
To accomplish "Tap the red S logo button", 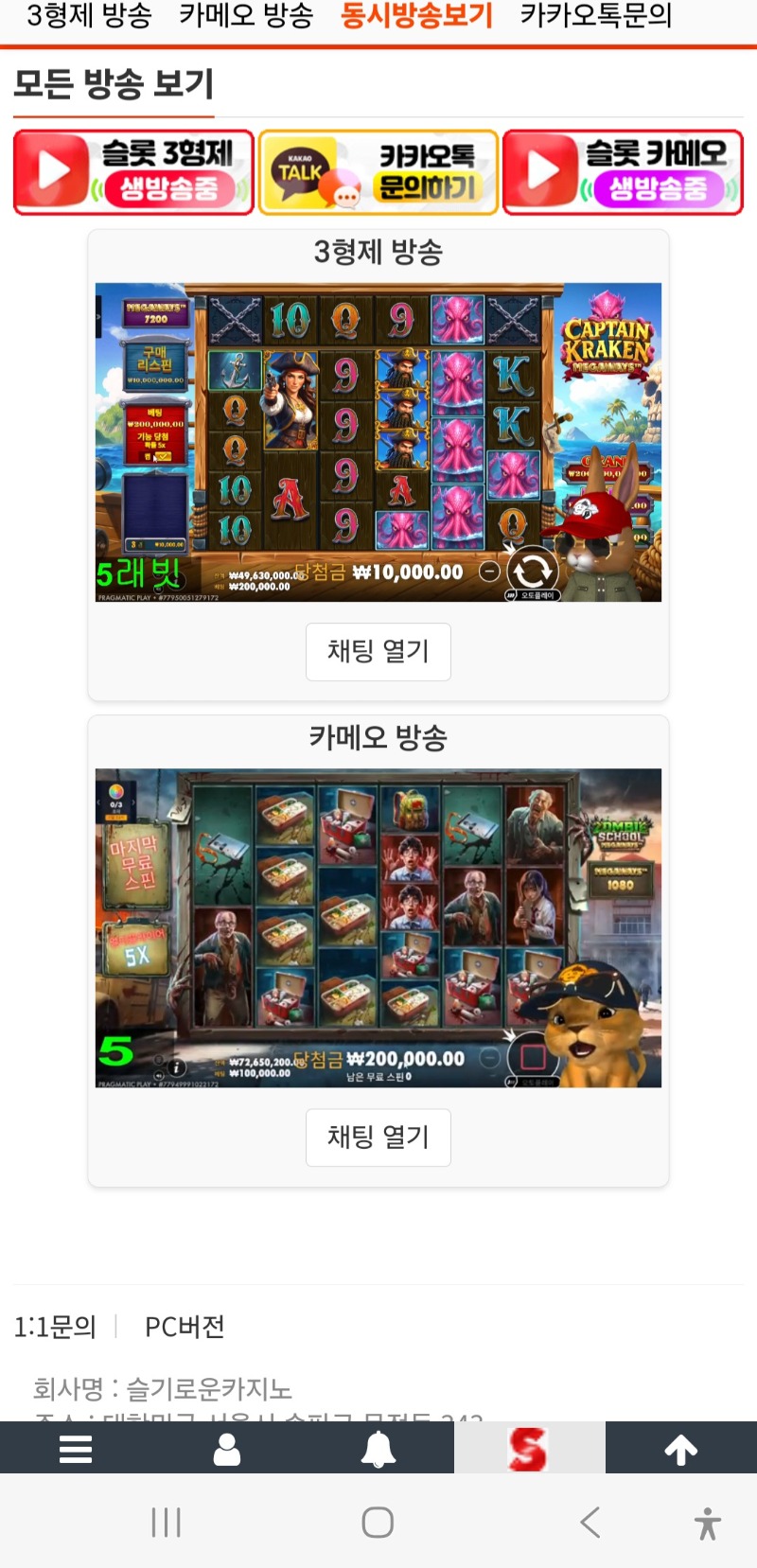I will click(529, 1449).
